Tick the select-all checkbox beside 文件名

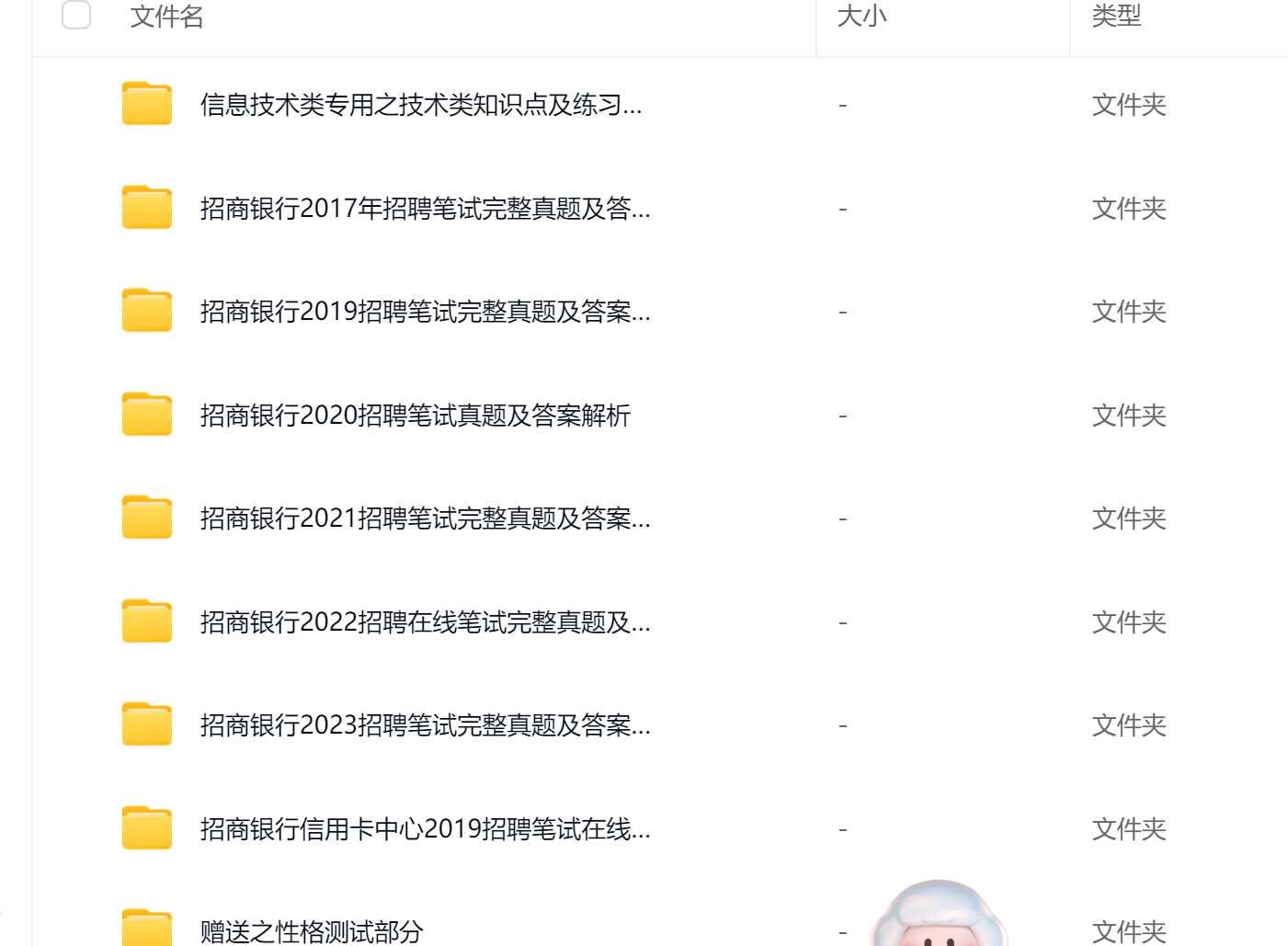pyautogui.click(x=76, y=16)
